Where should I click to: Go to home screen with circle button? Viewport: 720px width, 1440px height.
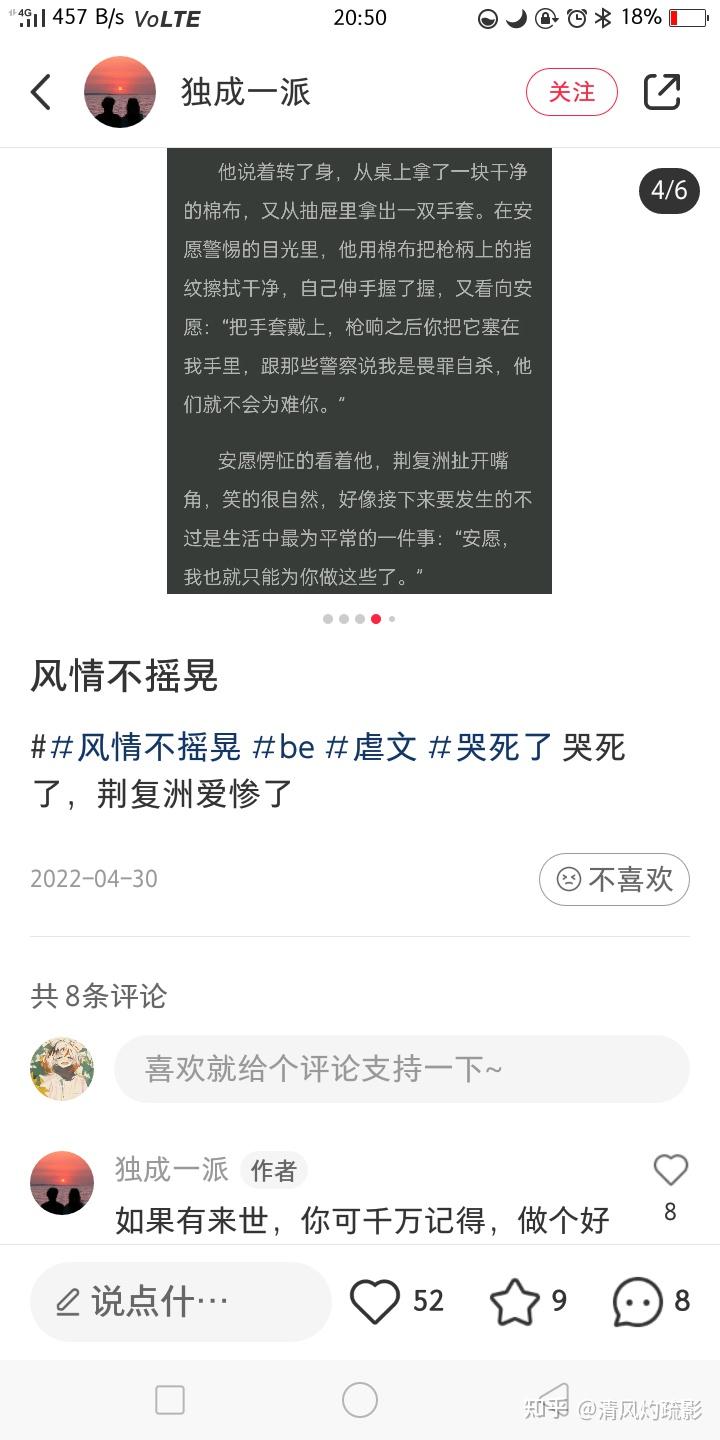[360, 1400]
